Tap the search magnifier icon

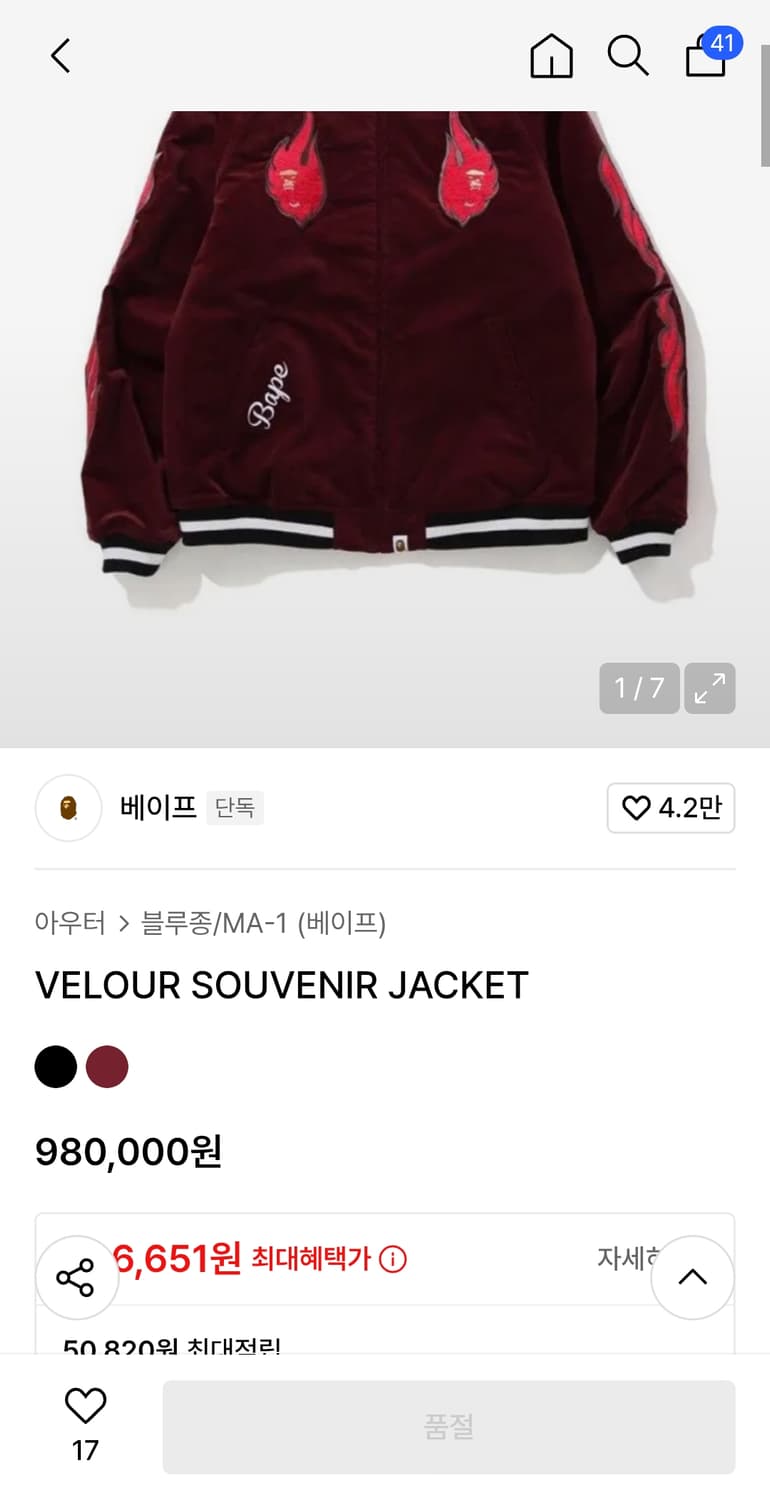(x=628, y=57)
